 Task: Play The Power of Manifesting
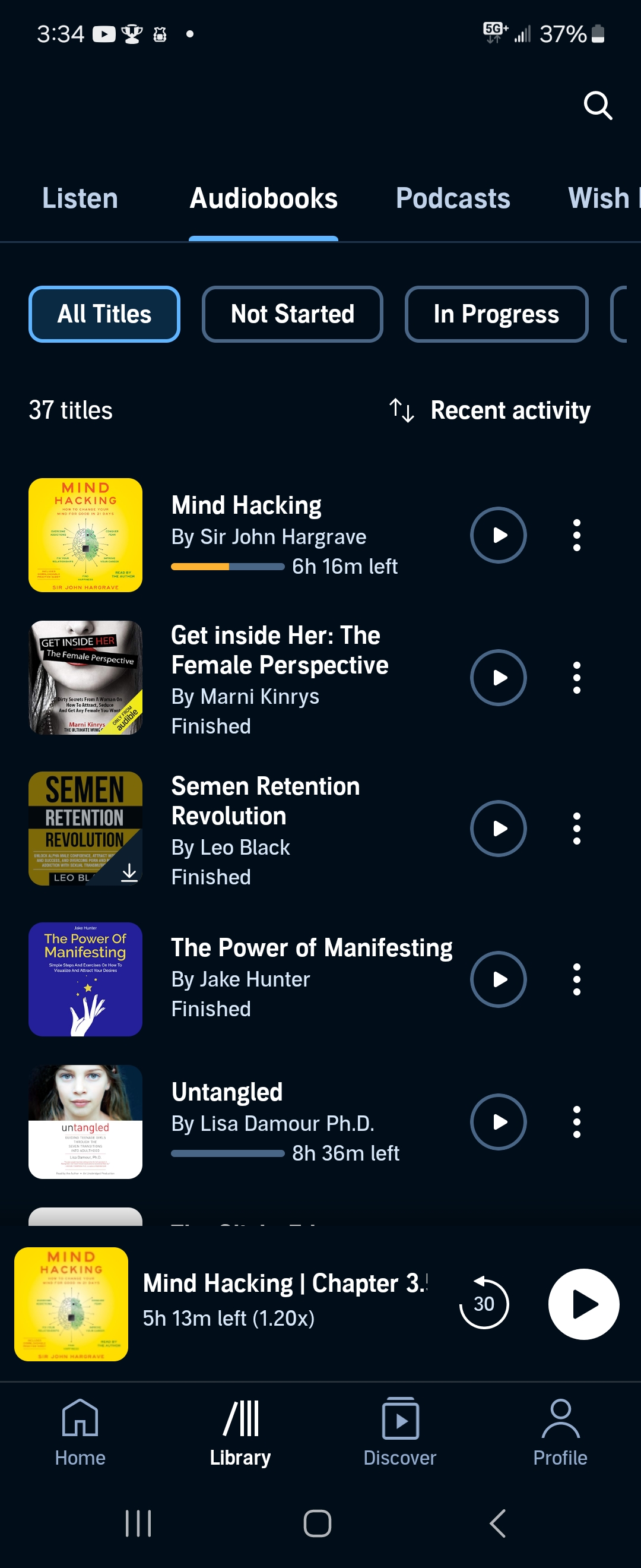[498, 979]
